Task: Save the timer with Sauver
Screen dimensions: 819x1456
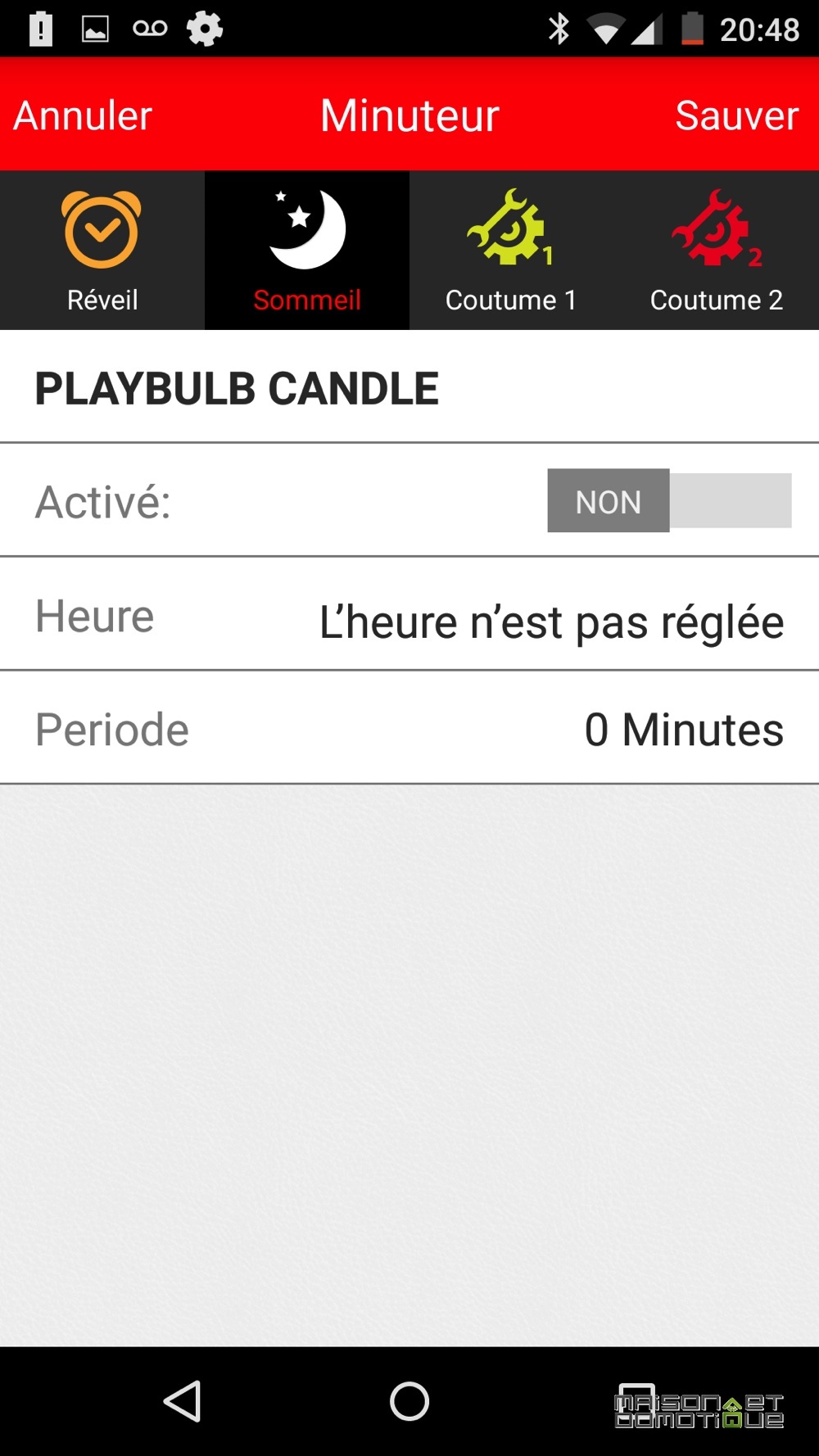Action: (736, 115)
